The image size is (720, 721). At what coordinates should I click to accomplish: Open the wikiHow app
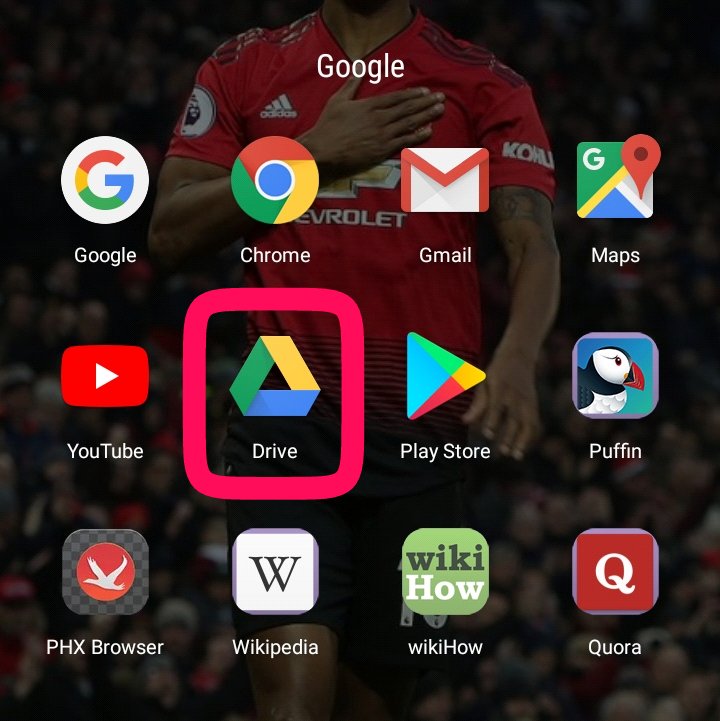[445, 571]
